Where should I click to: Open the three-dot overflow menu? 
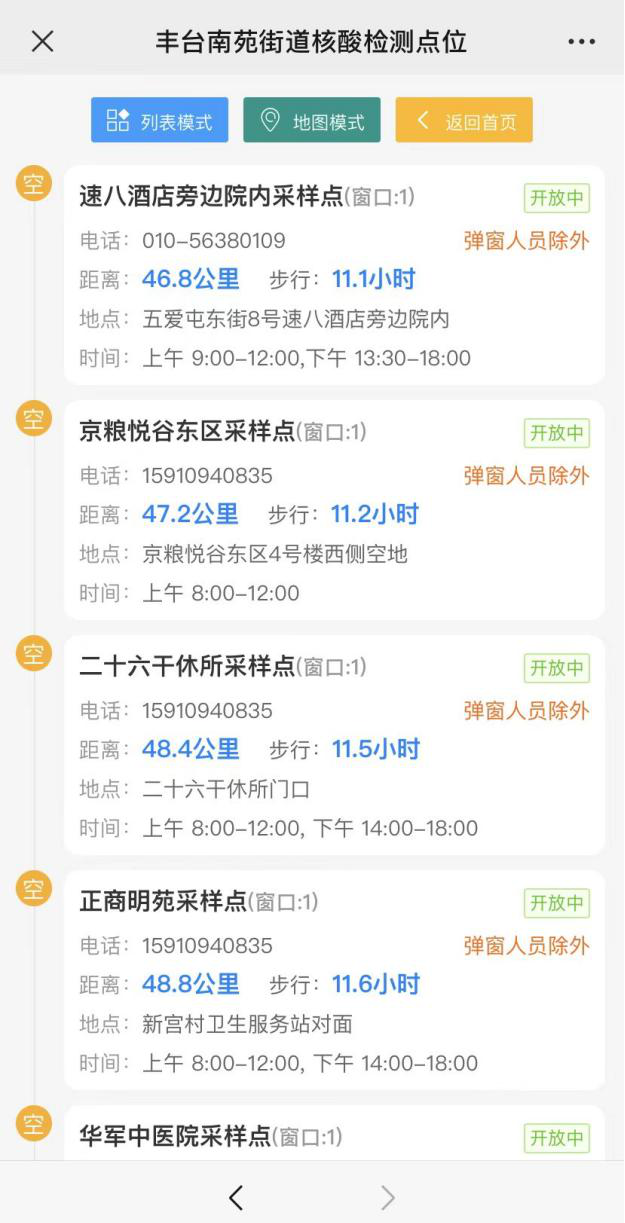[x=581, y=42]
